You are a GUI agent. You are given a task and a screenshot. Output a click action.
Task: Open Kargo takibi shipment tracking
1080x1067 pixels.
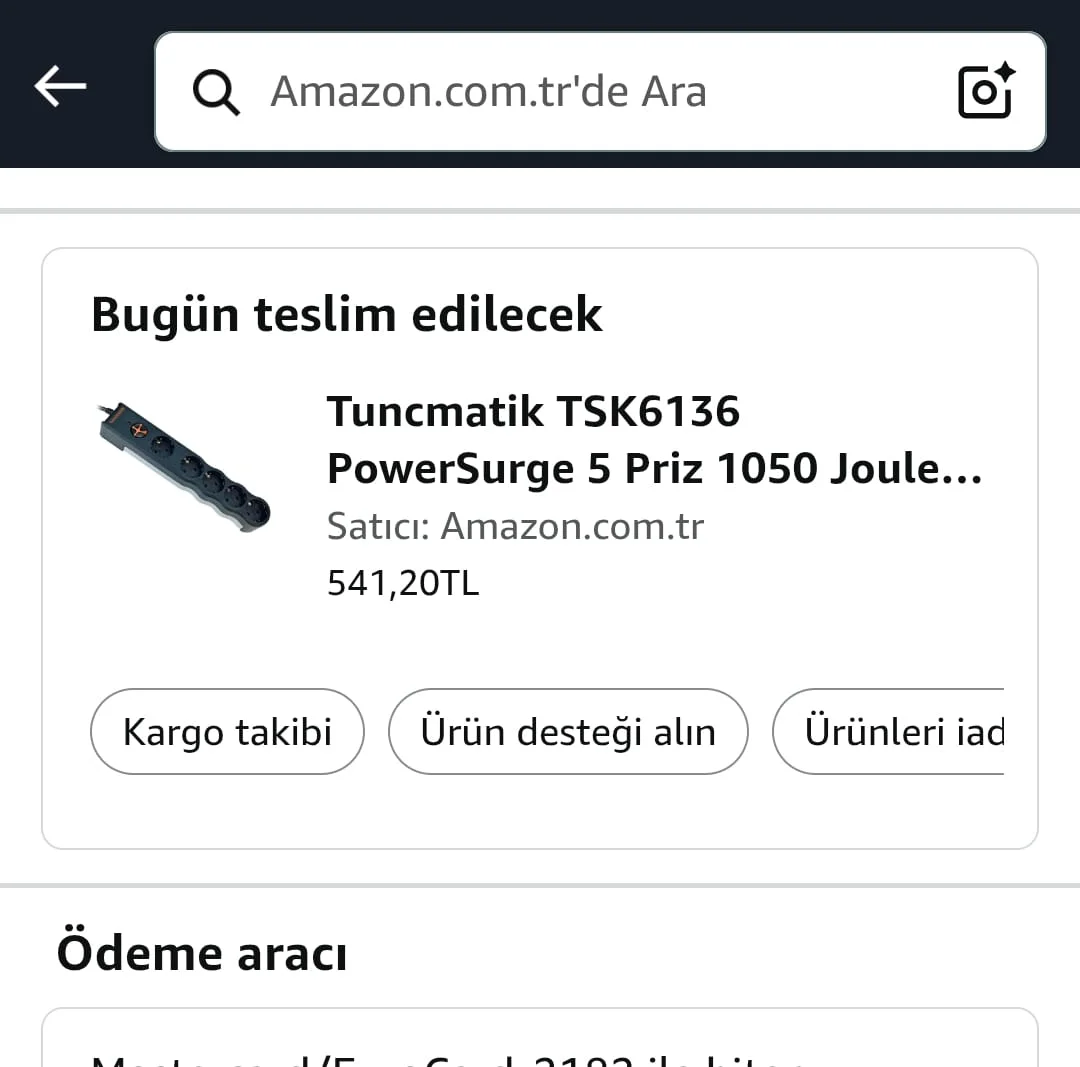pos(227,732)
